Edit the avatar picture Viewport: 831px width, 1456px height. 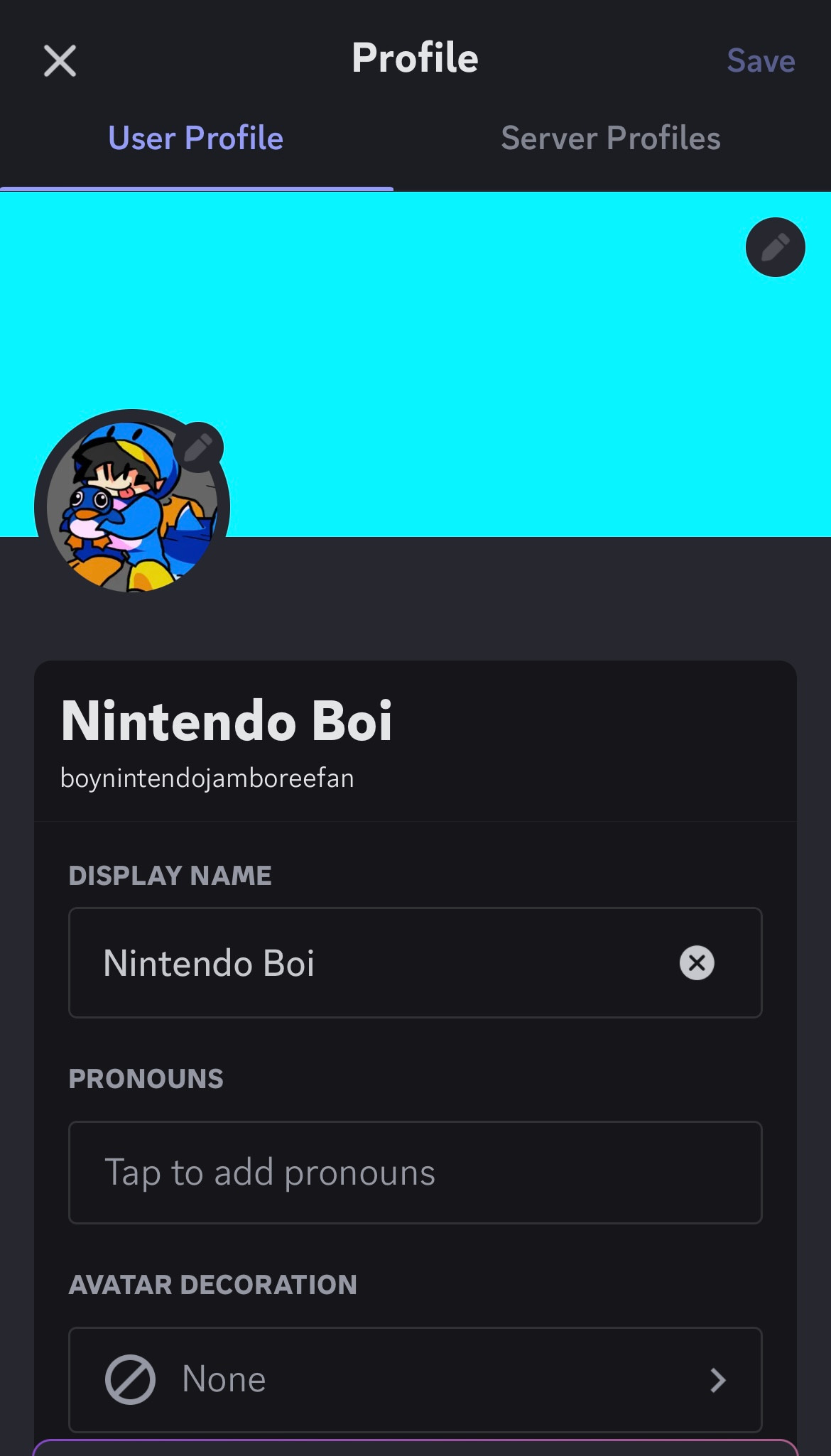198,447
